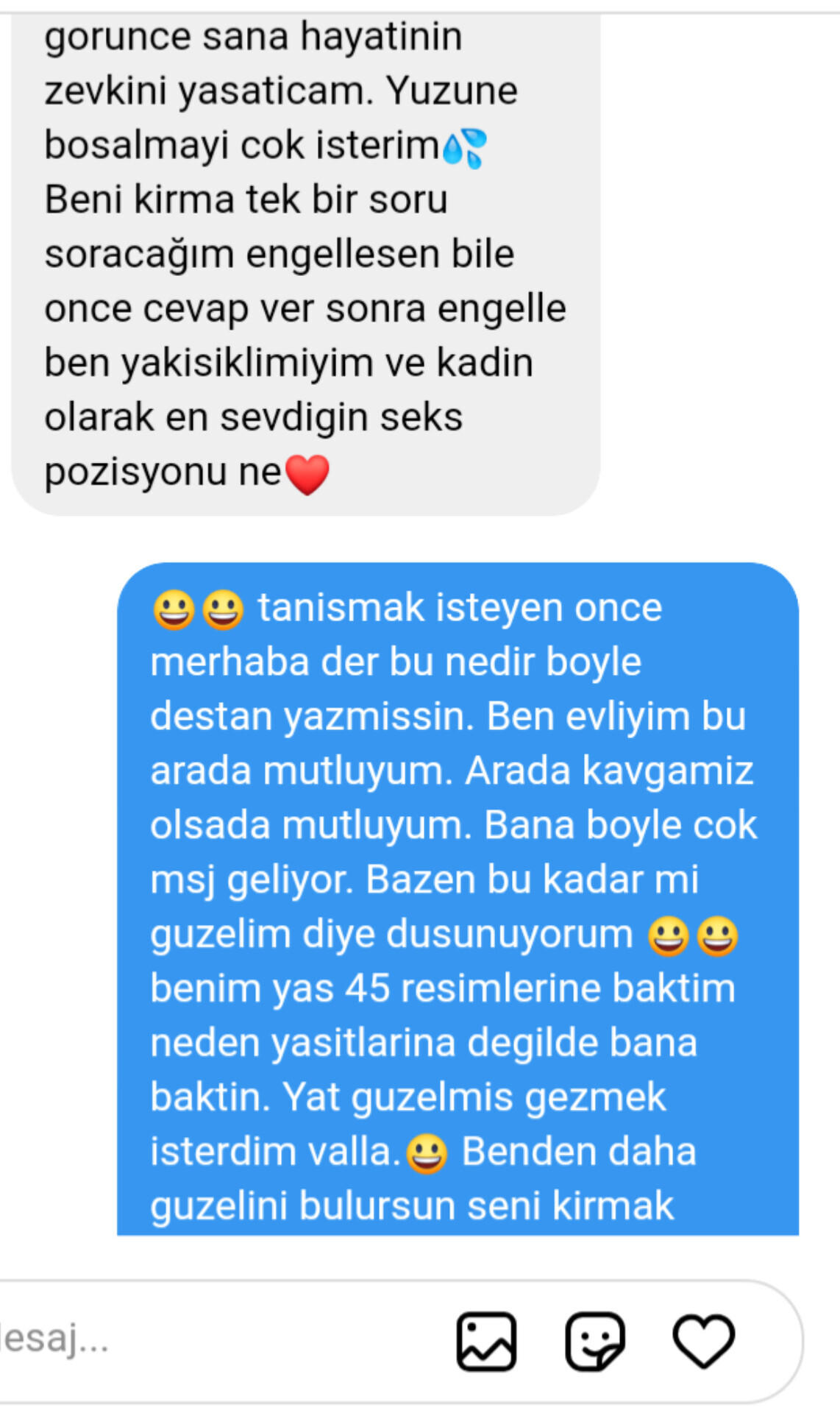Viewport: 840px width, 1413px height.
Task: Open the sticker picker icon
Action: click(595, 1341)
